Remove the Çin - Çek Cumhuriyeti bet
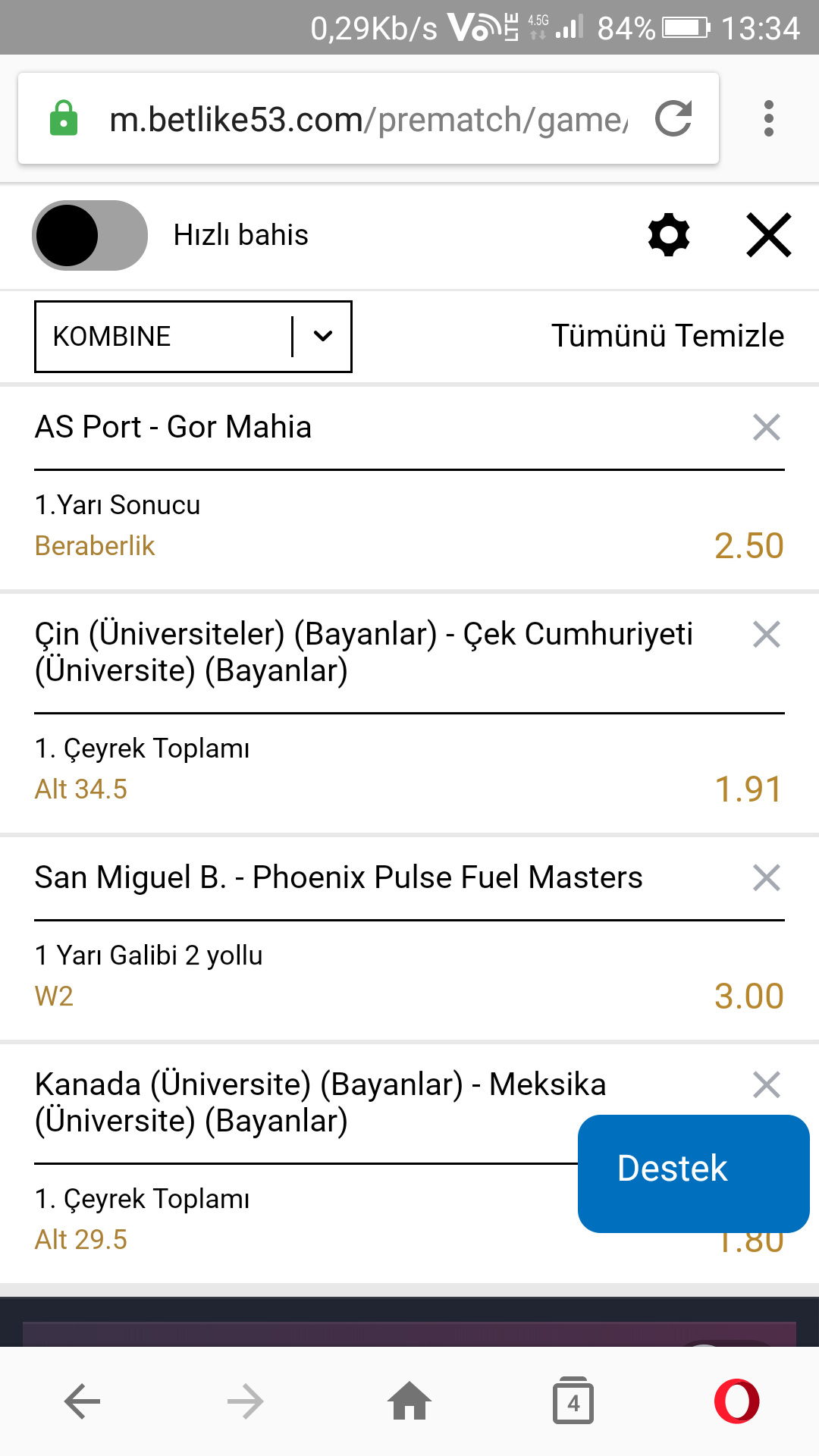This screenshot has height=1456, width=819. point(767,634)
